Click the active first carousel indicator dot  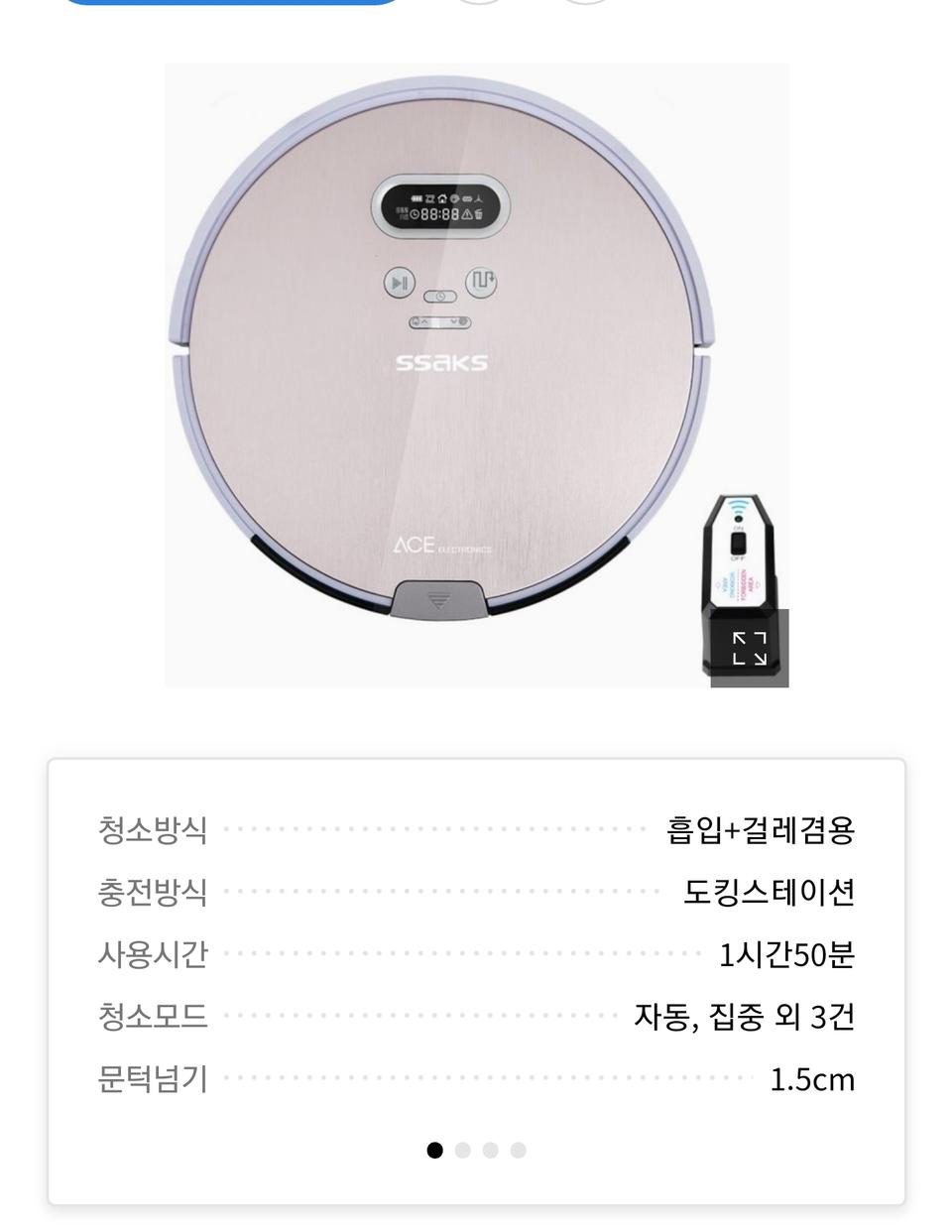click(x=434, y=1150)
